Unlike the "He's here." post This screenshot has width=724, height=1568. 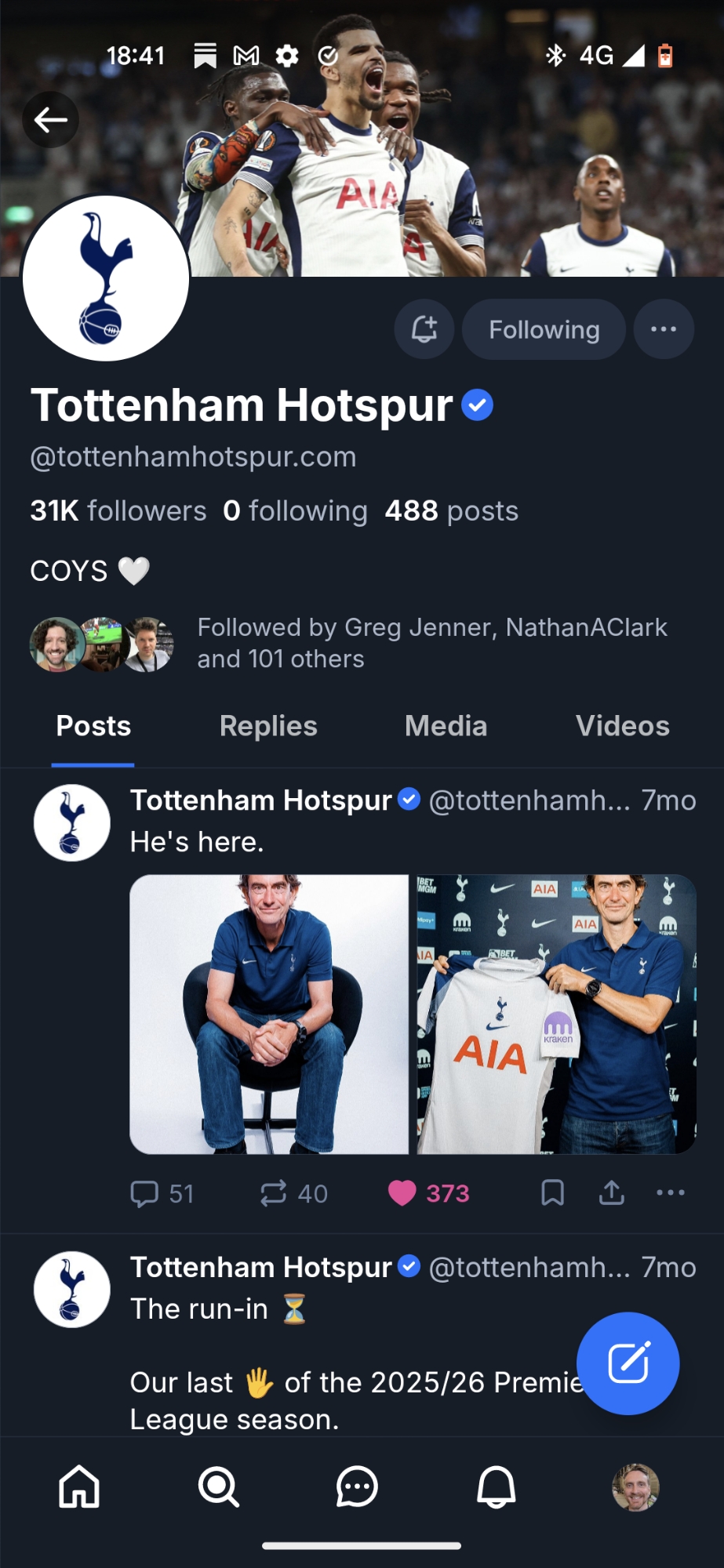coord(402,1193)
